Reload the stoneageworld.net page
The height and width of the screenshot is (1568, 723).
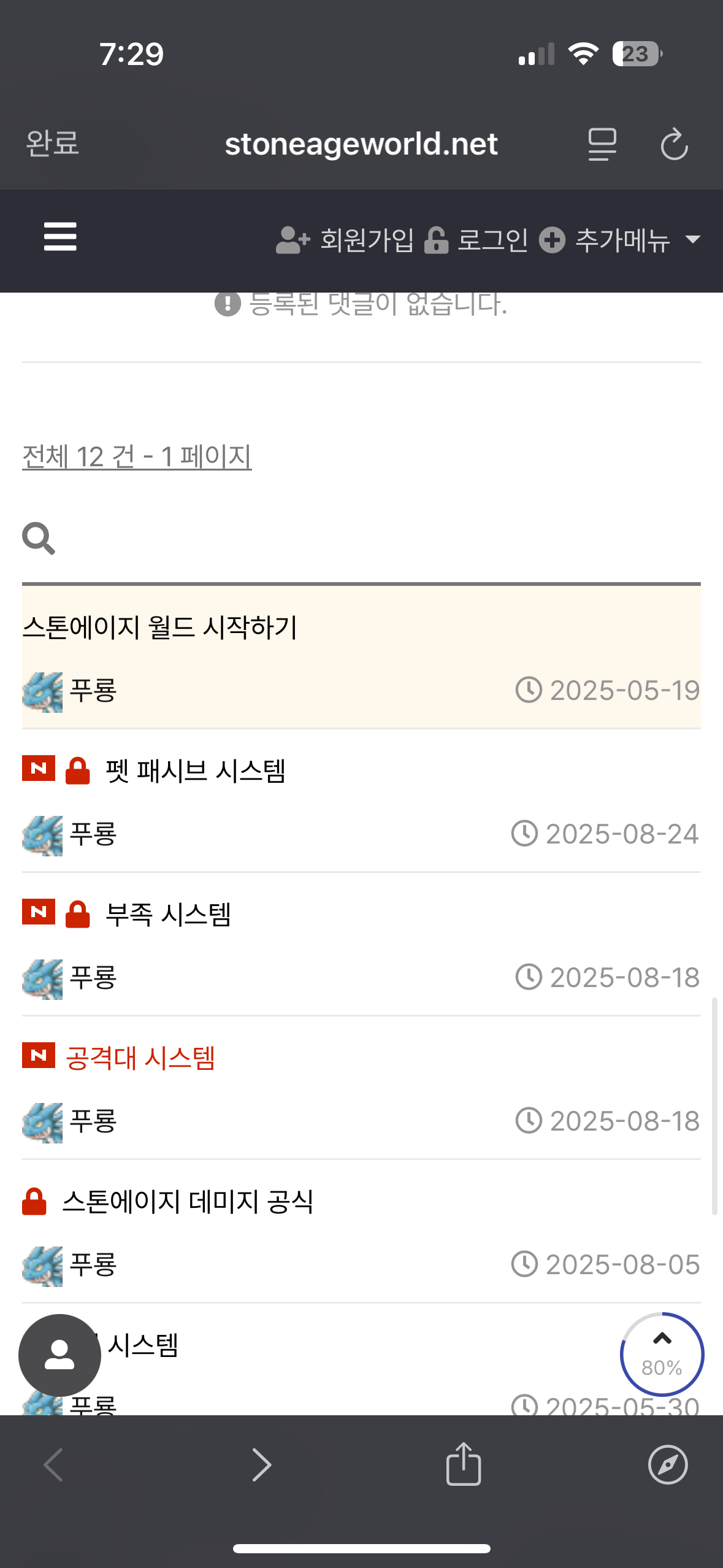pos(674,145)
